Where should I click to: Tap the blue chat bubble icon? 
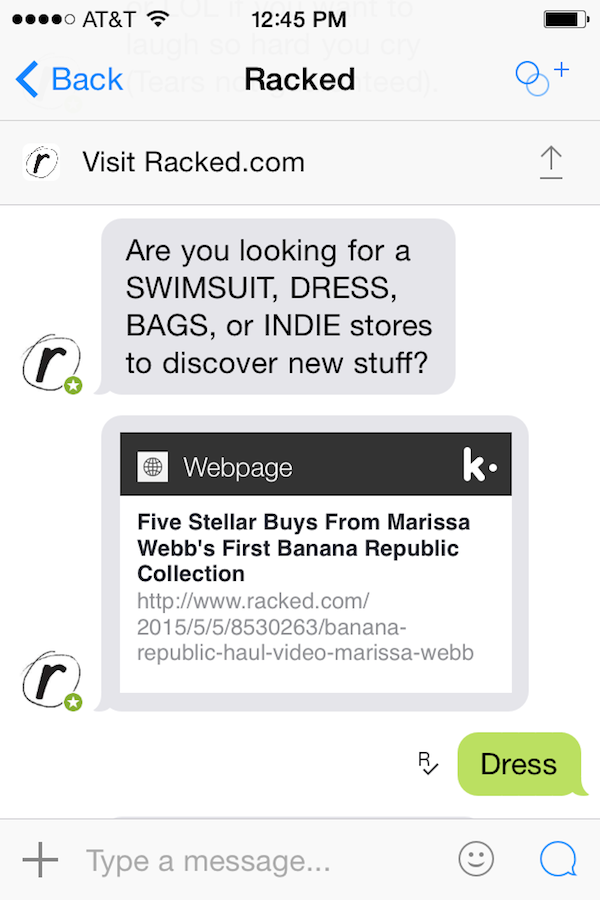click(558, 859)
